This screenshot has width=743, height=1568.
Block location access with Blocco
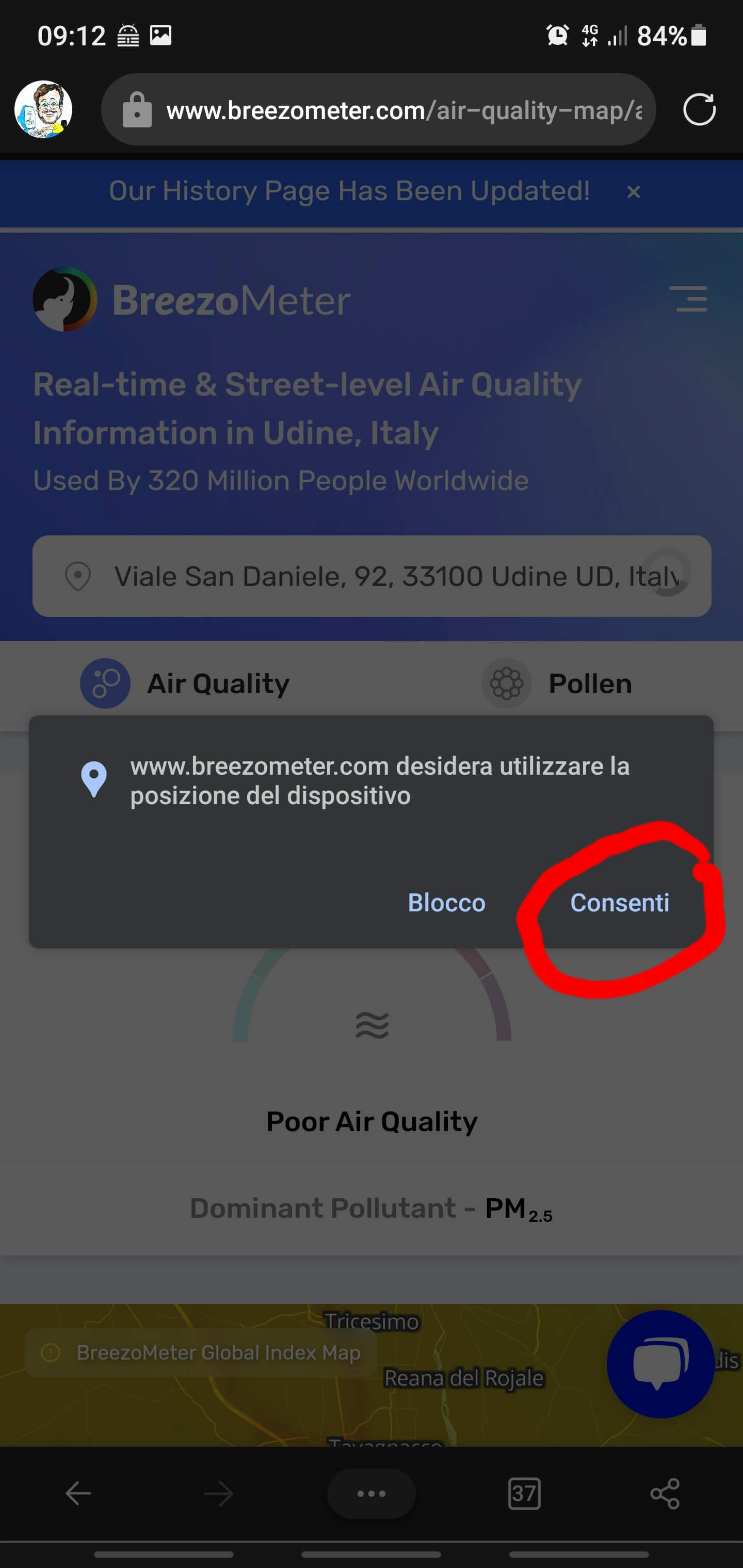pyautogui.click(x=446, y=903)
